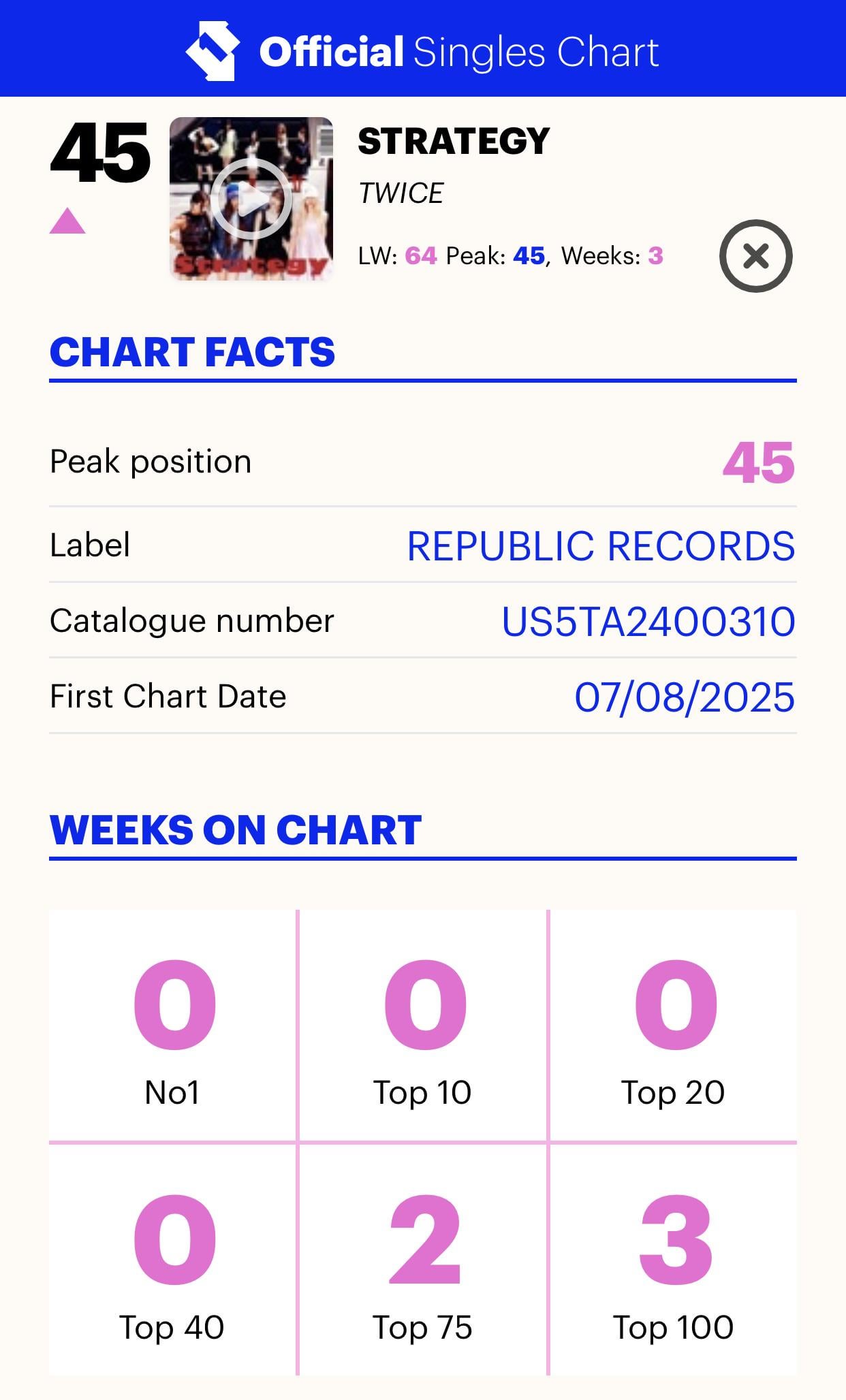Image resolution: width=846 pixels, height=1400 pixels.
Task: Play the Strategy track preview
Action: [x=251, y=200]
